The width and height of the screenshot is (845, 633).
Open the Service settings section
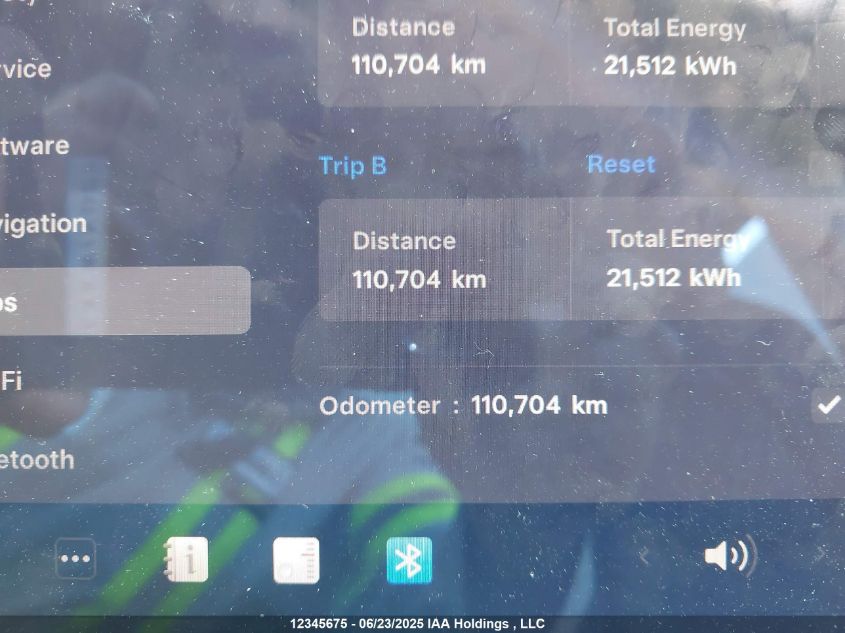(x=25, y=69)
